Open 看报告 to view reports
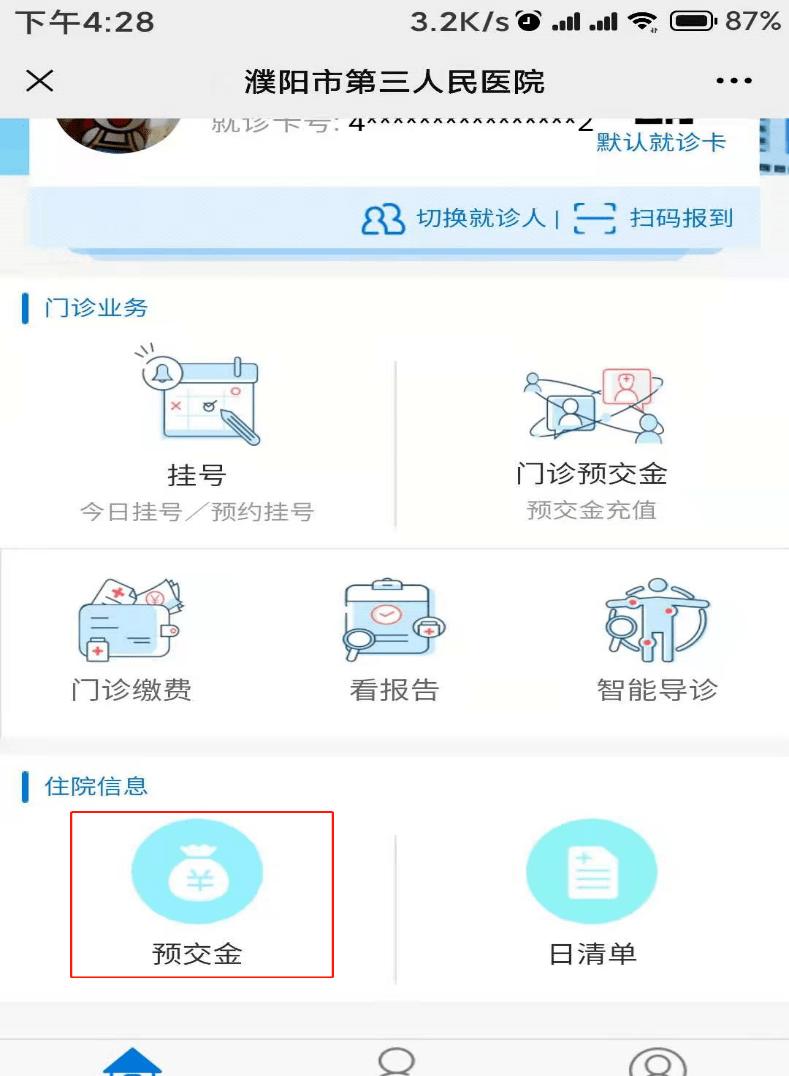This screenshot has width=789, height=1076. (394, 640)
